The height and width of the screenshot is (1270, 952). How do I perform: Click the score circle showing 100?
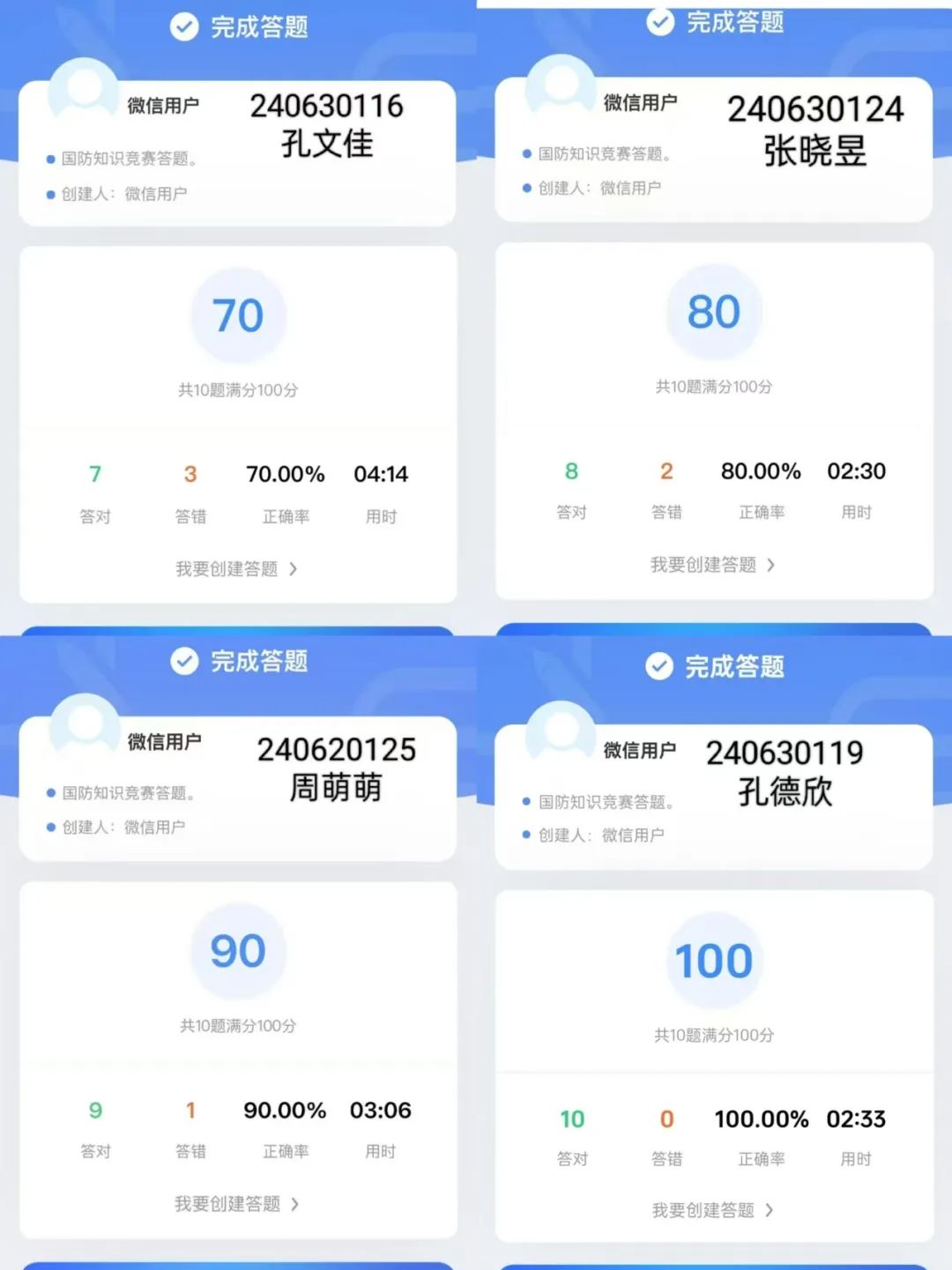tap(713, 961)
